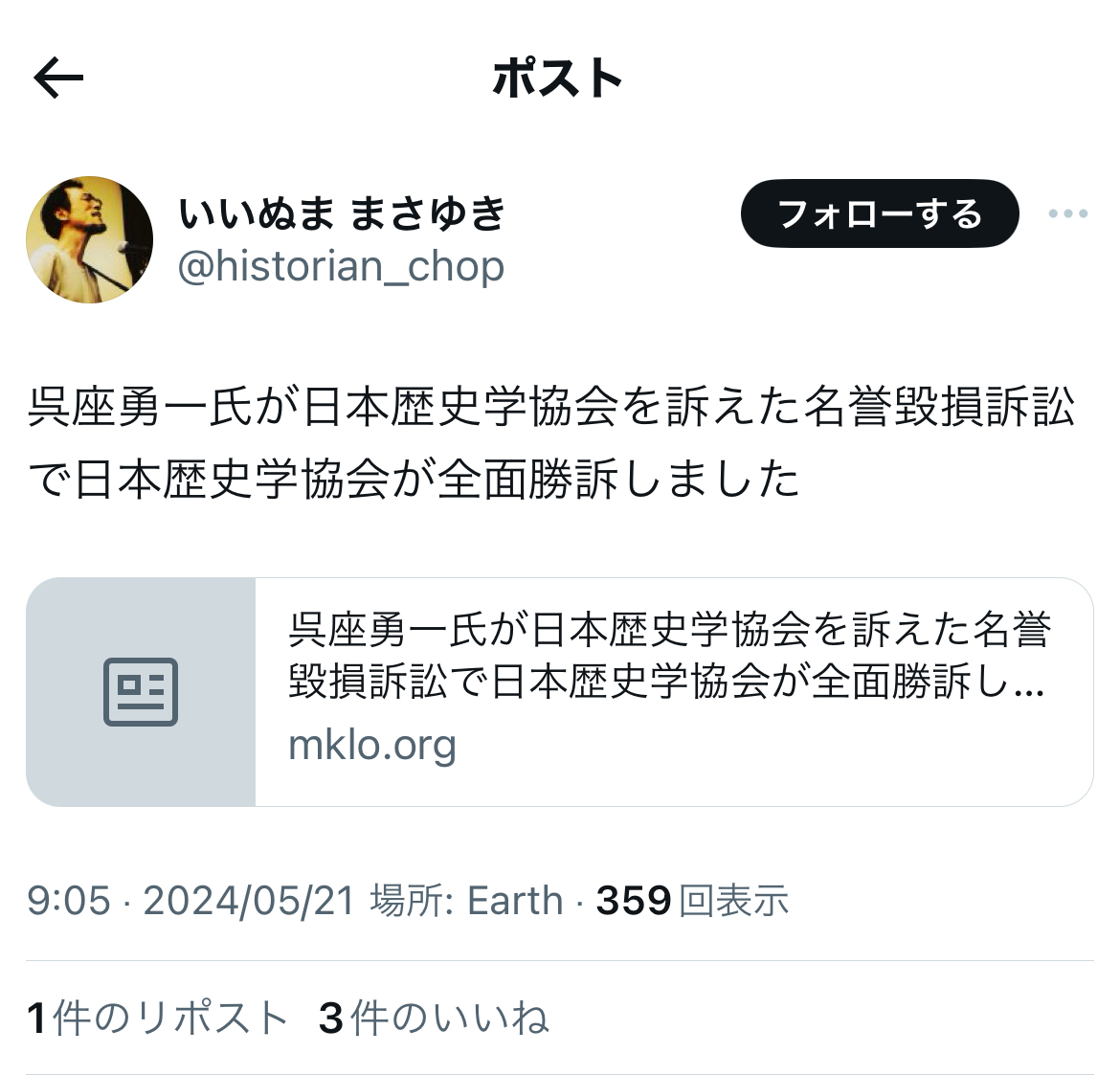Image resolution: width=1120 pixels, height=1075 pixels.
Task: Open いいぬま まさゆき's profile picture
Action: click(89, 239)
